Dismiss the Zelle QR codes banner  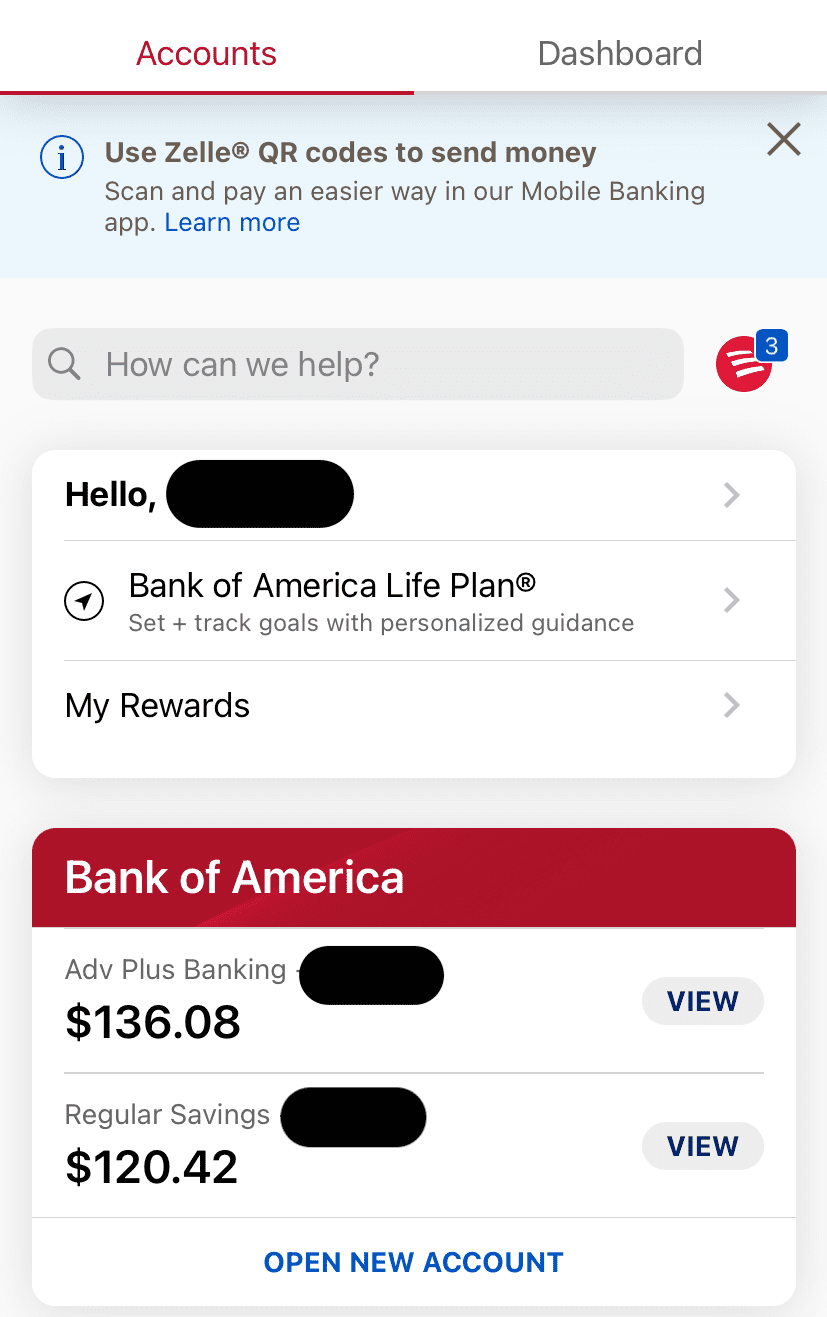[783, 140]
